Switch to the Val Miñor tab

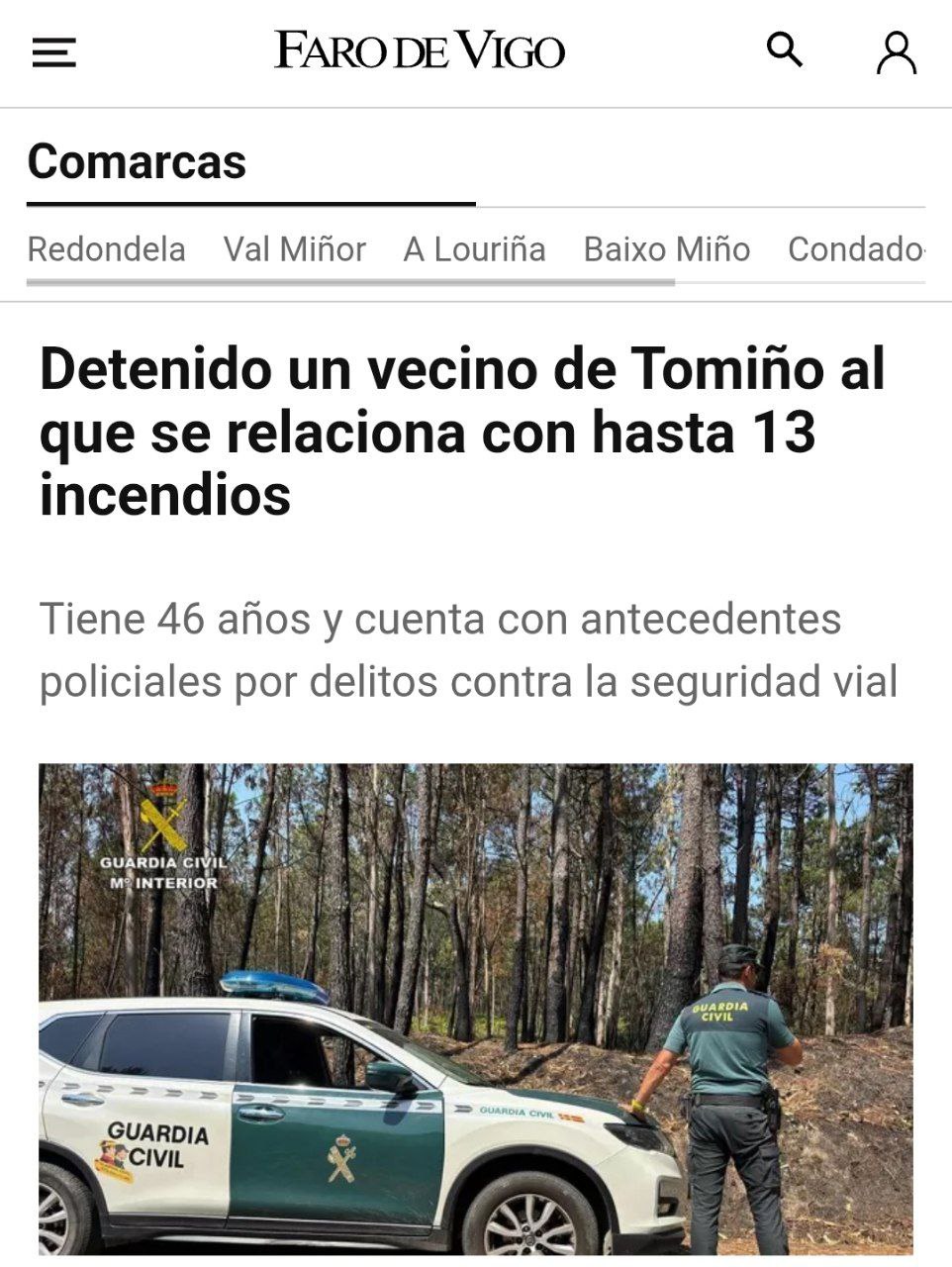294,249
